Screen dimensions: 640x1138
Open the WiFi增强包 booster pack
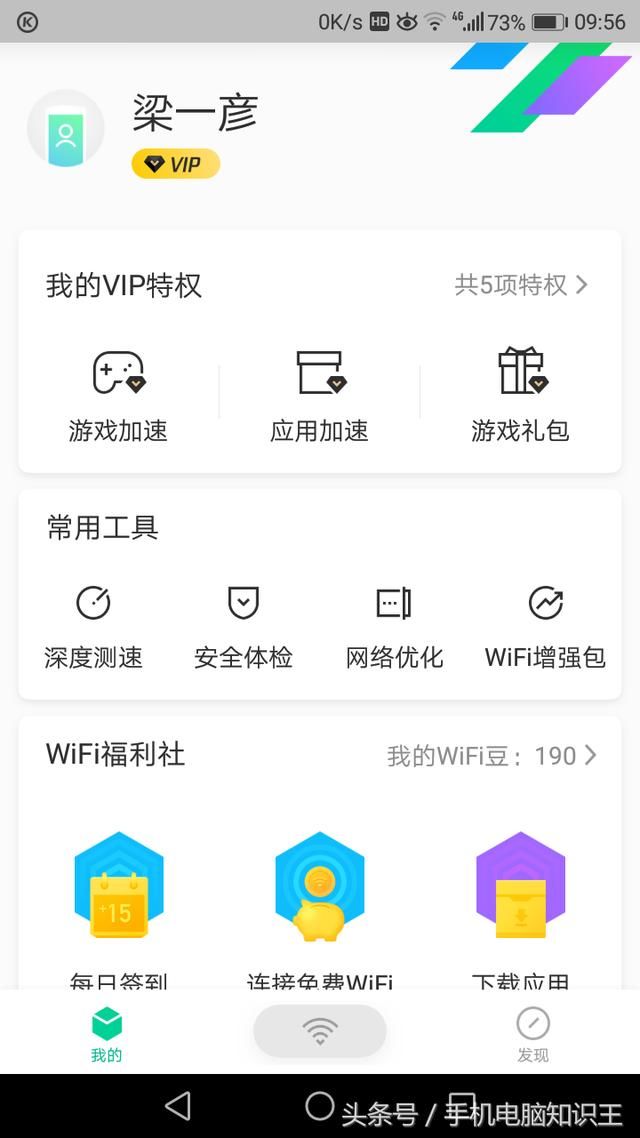pyautogui.click(x=545, y=624)
